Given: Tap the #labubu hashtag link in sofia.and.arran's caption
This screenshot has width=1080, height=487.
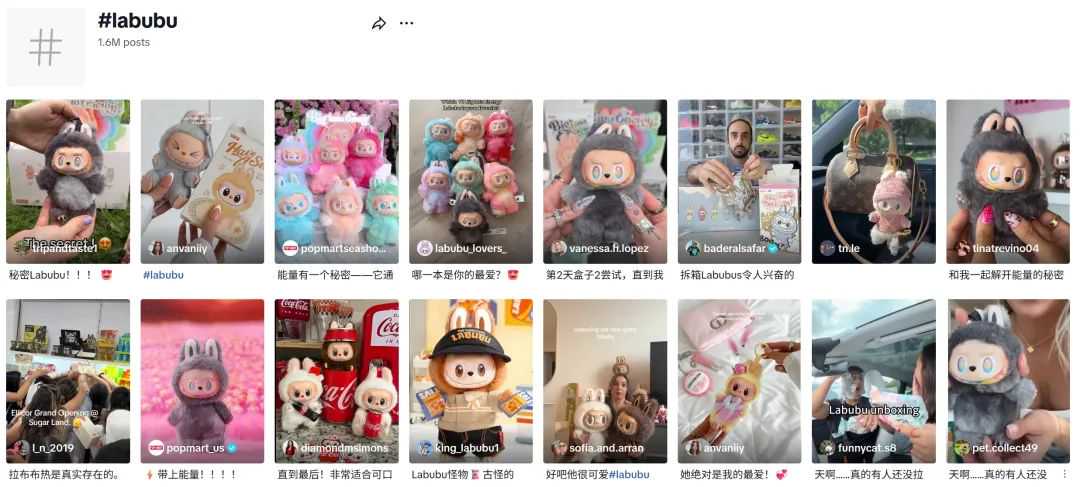Looking at the screenshot, I should point(629,474).
